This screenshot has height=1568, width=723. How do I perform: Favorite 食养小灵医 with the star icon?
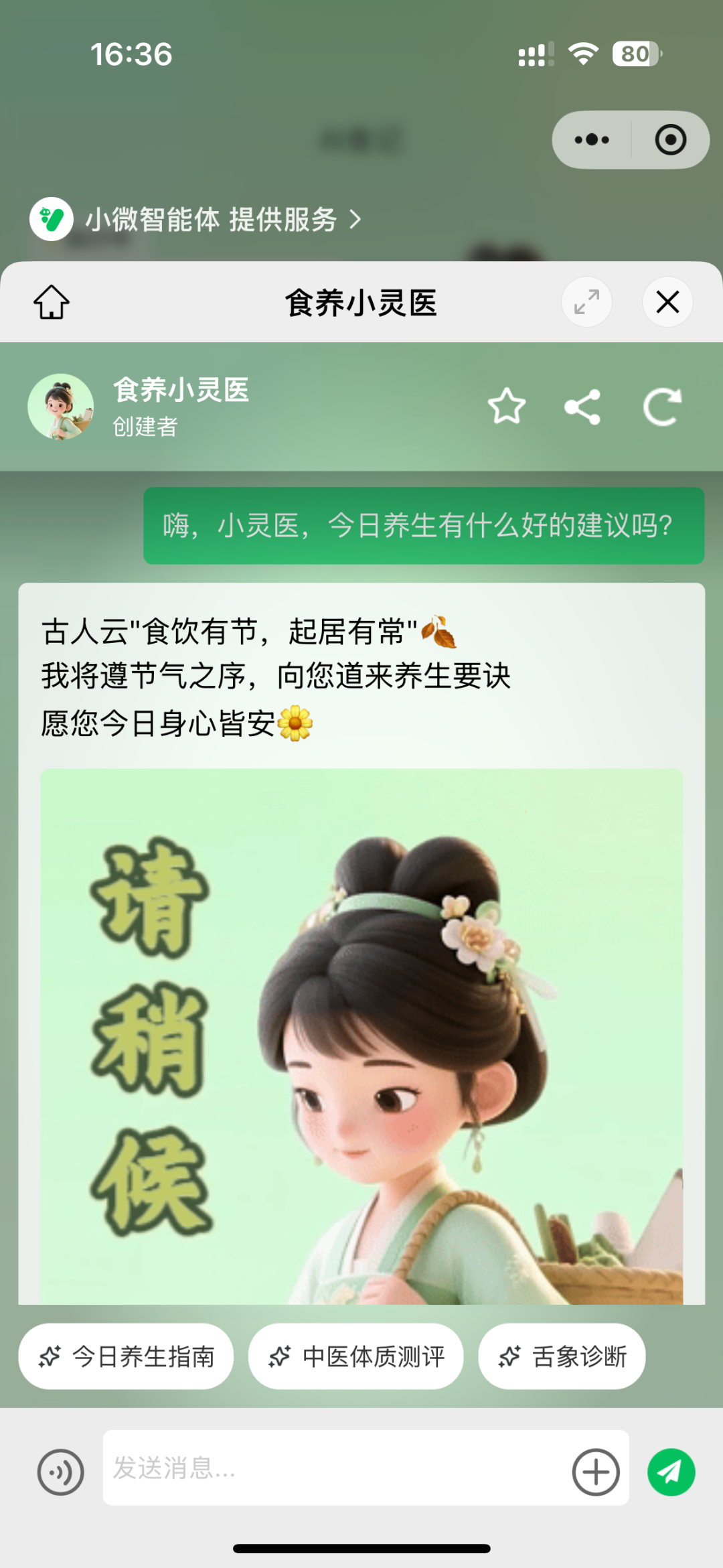(x=506, y=407)
